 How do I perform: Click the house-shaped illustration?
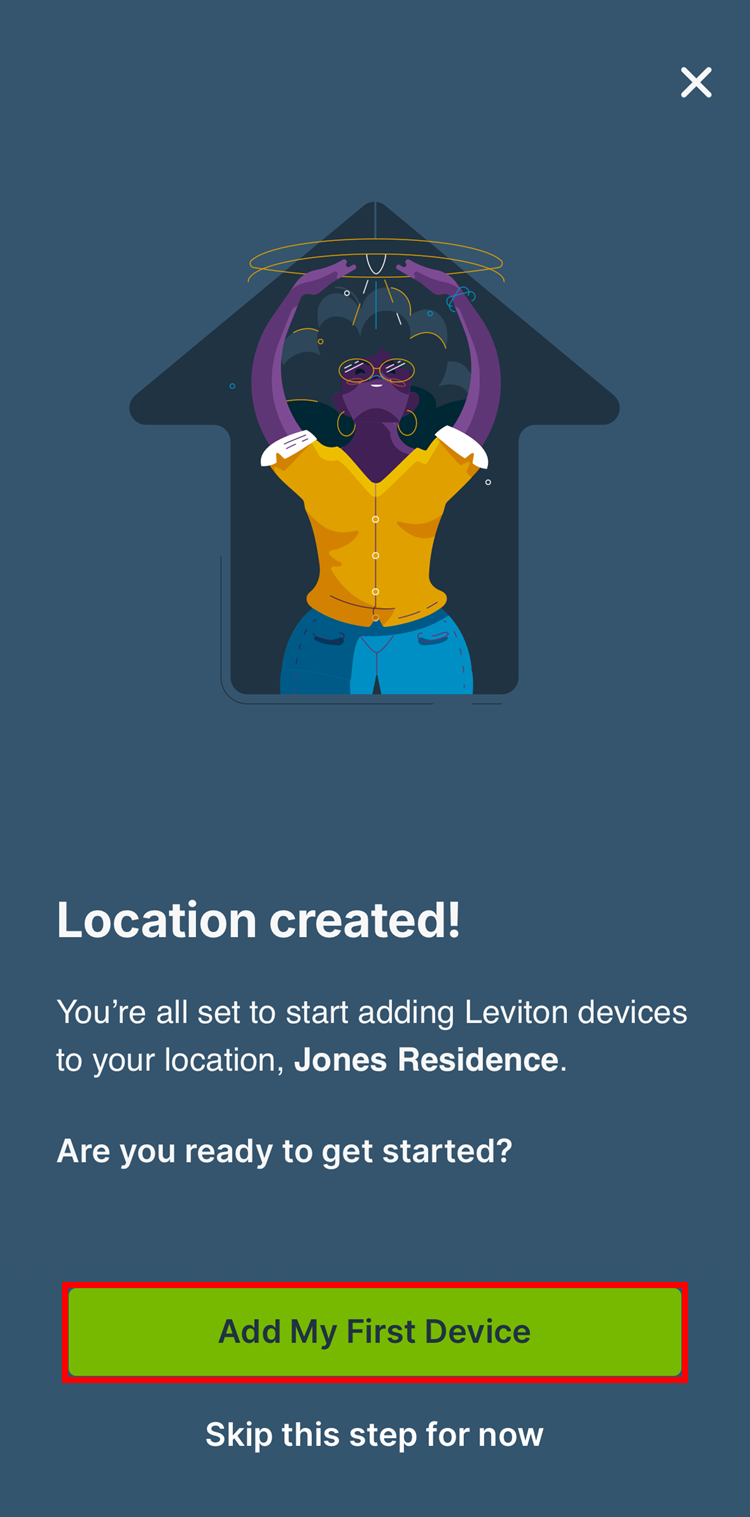(375, 450)
